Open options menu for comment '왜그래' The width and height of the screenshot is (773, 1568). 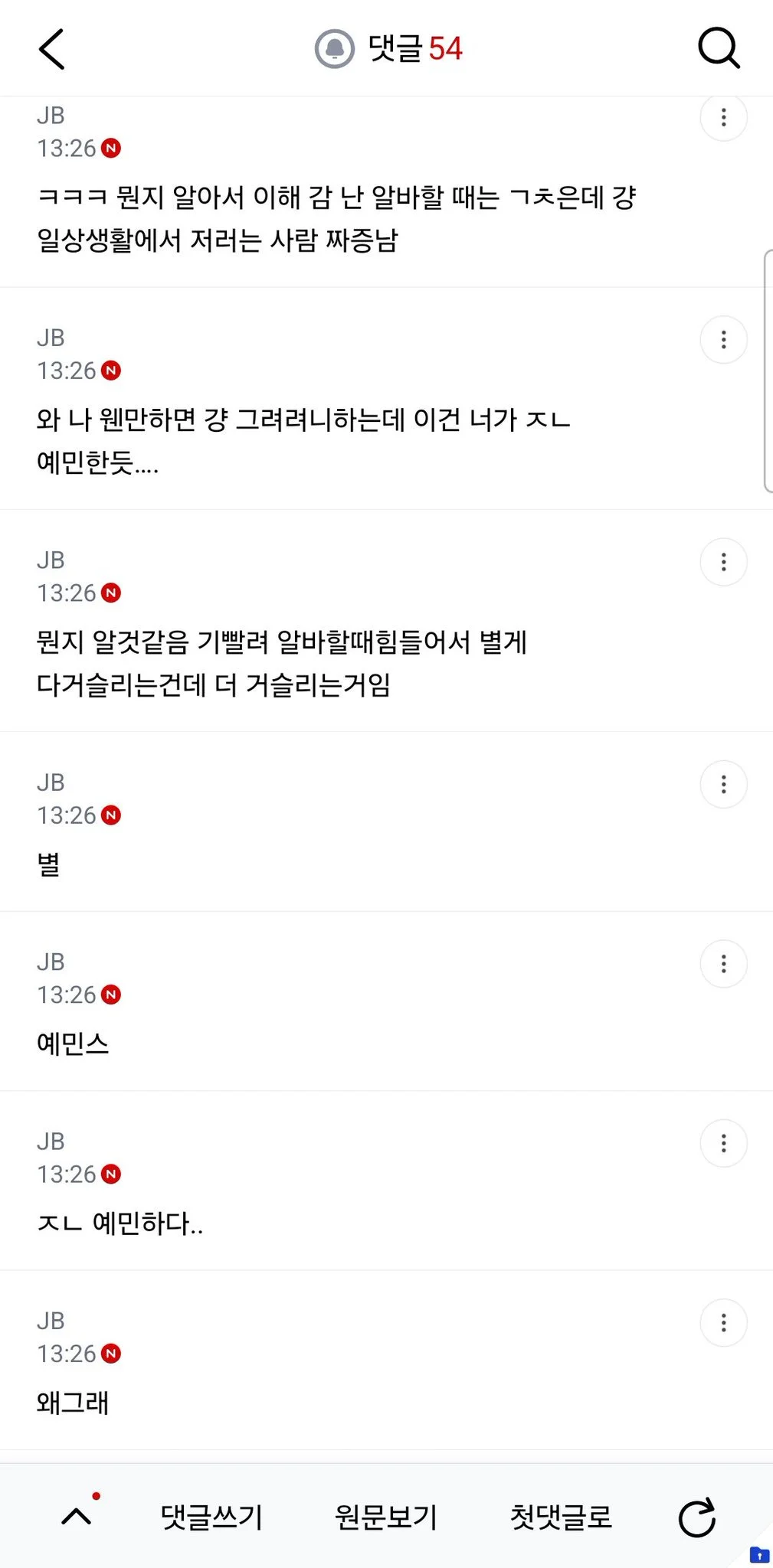point(723,1322)
